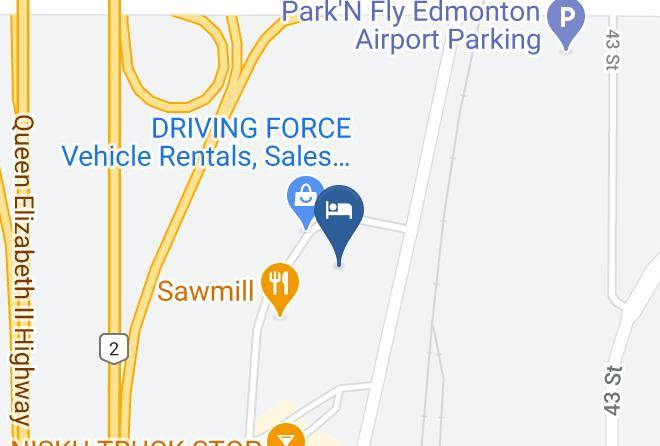Screen dimensions: 660x446
Task: Open the Sawmill restaurant pin
Action: pyautogui.click(x=280, y=288)
